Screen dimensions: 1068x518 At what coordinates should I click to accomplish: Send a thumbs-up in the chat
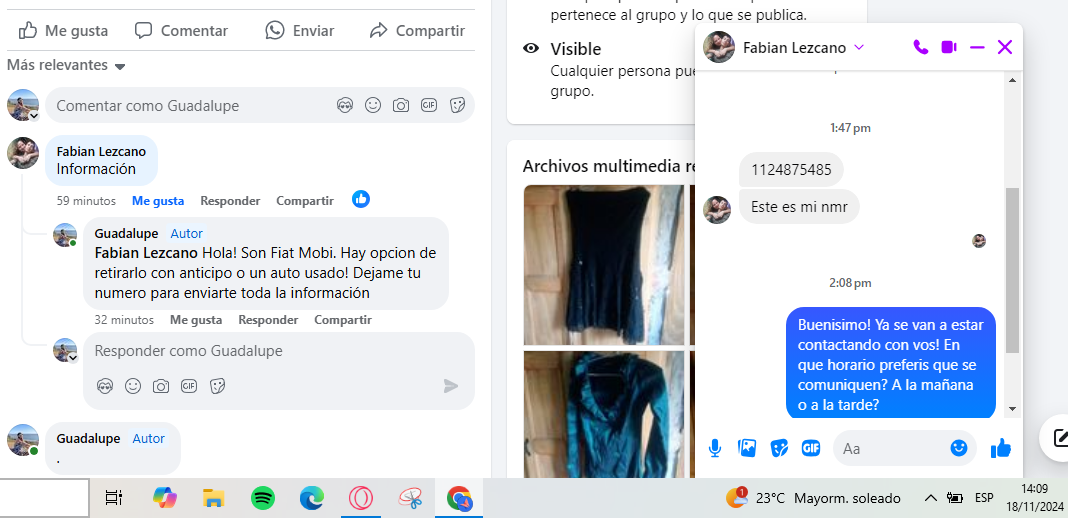1001,448
